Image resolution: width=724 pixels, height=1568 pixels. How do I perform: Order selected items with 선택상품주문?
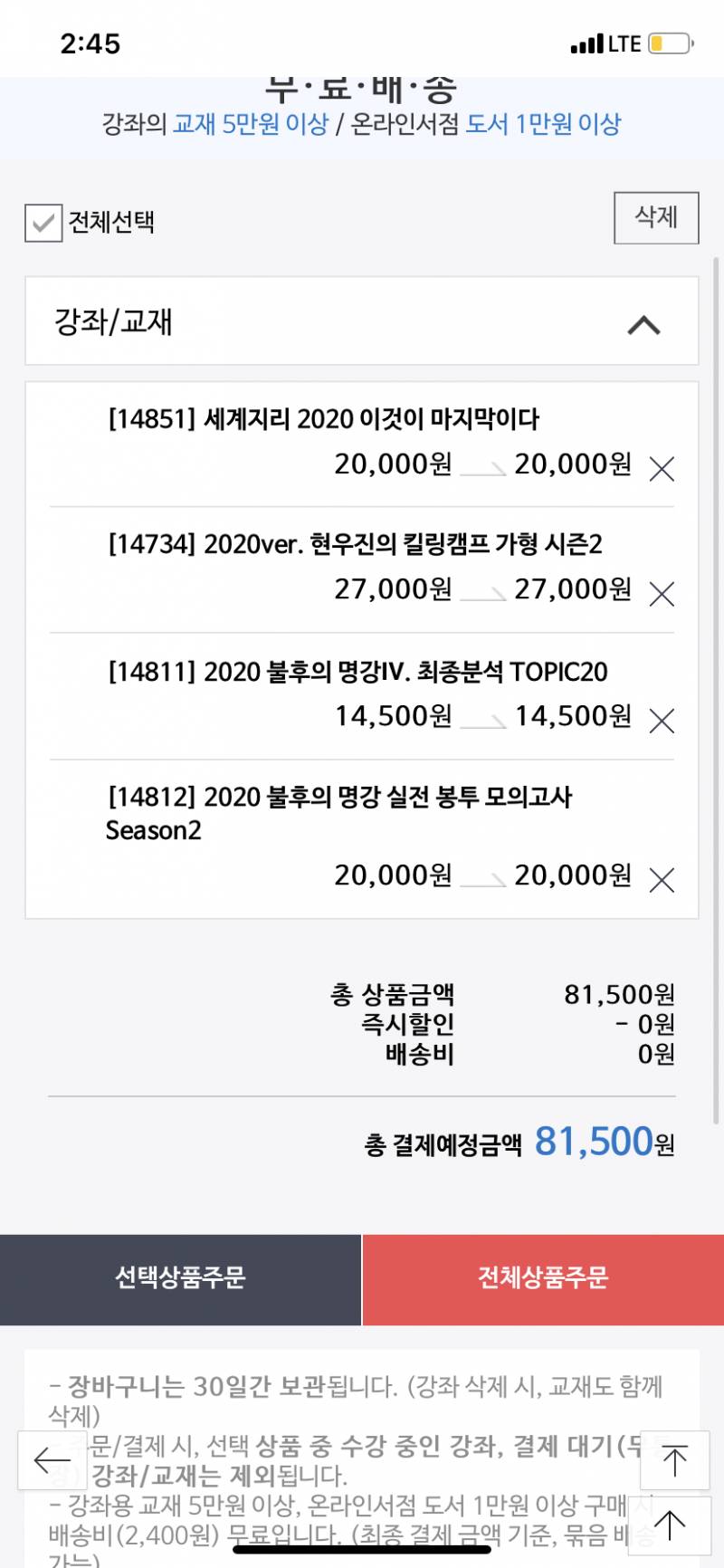click(180, 1278)
